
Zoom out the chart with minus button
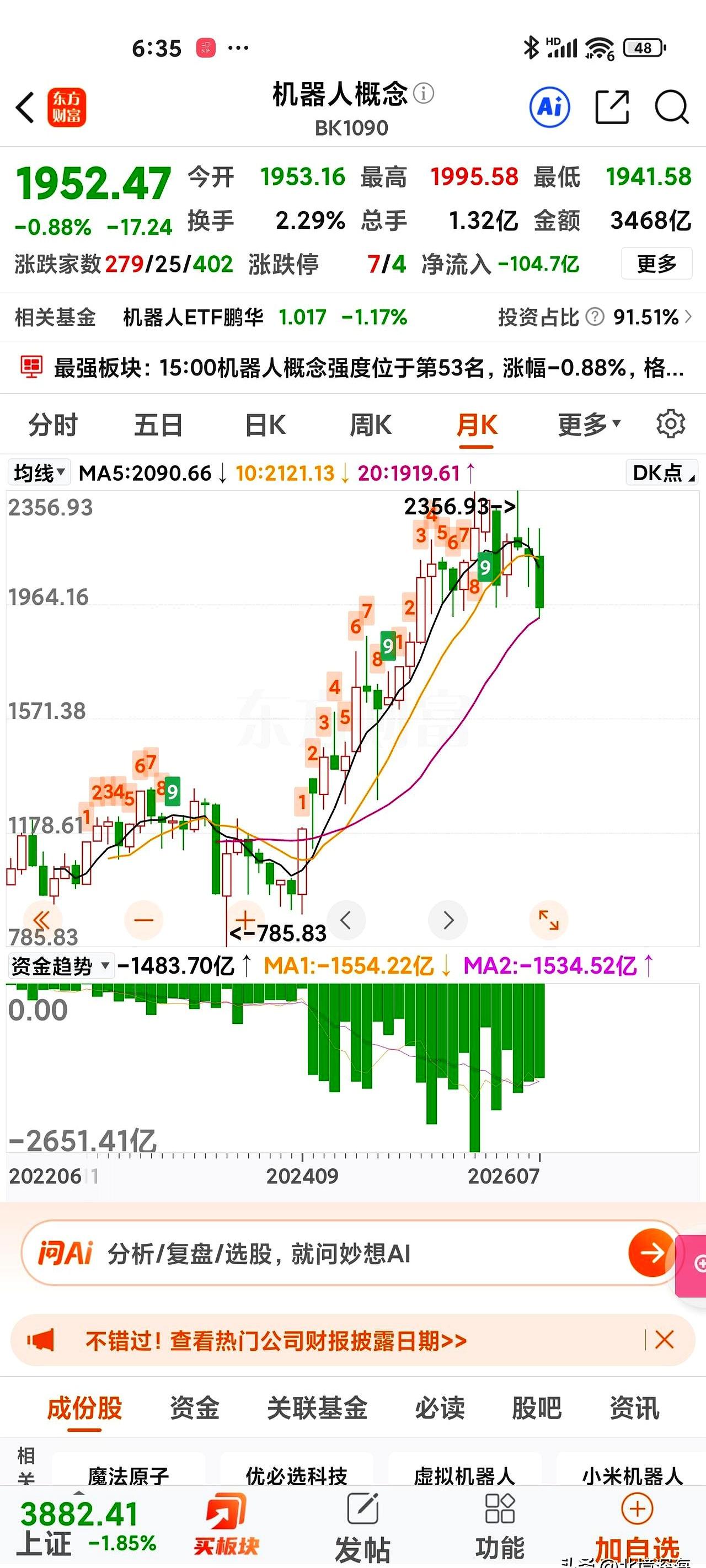pos(144,920)
